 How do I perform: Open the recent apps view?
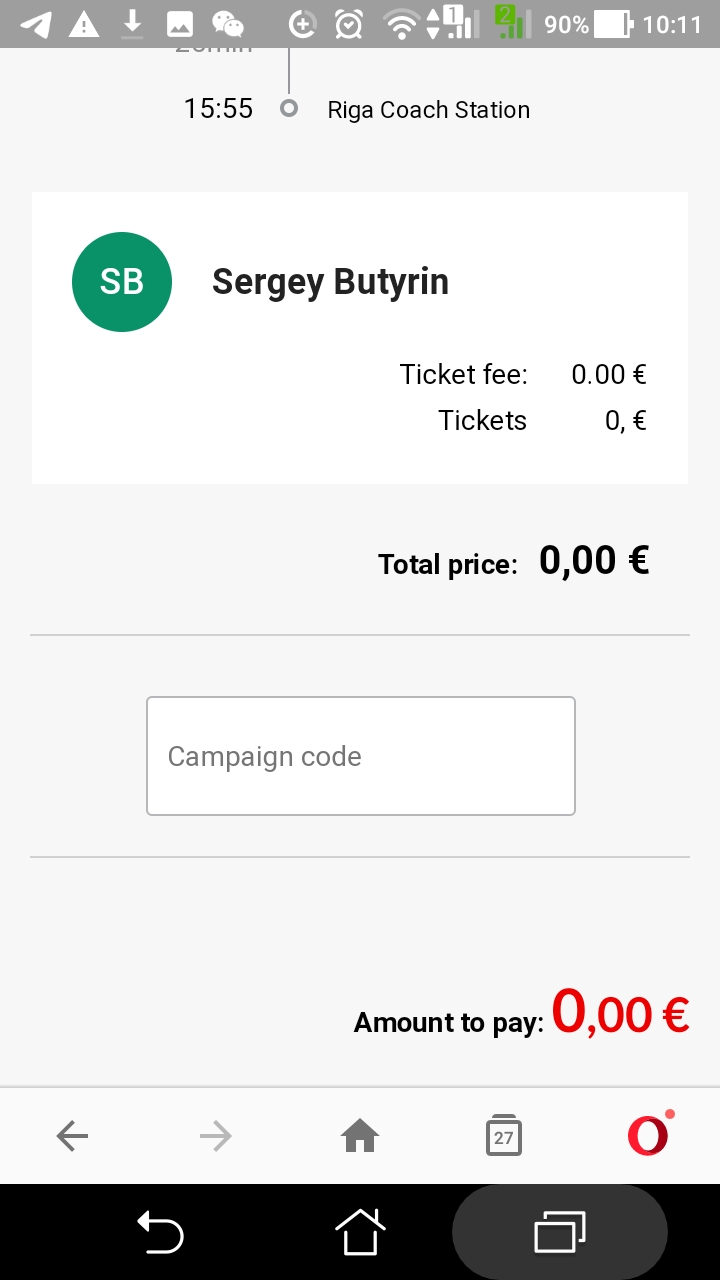click(560, 1231)
